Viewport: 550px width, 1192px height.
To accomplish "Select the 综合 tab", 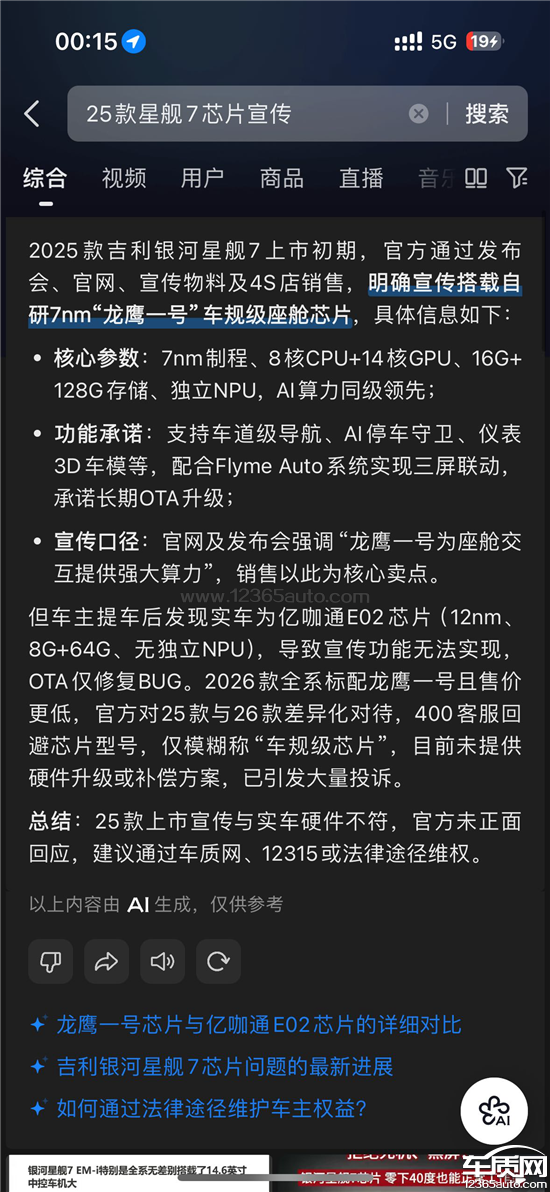I will tap(45, 178).
